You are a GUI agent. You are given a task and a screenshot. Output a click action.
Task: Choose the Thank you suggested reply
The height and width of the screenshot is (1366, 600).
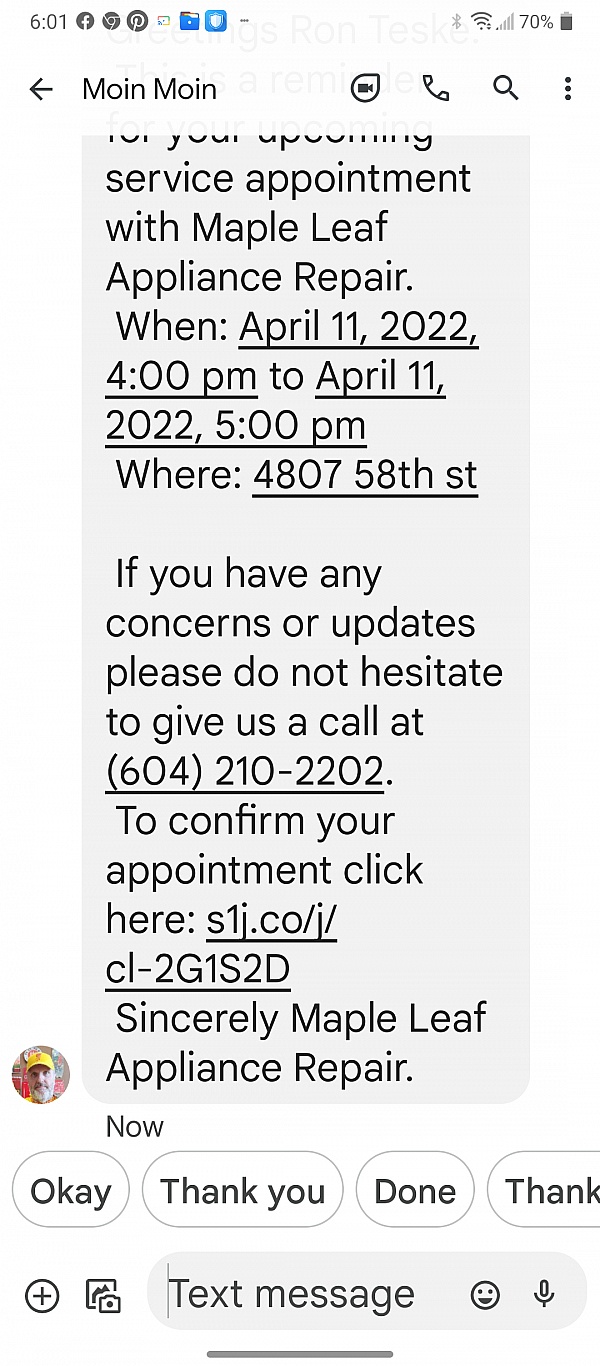tap(243, 1191)
